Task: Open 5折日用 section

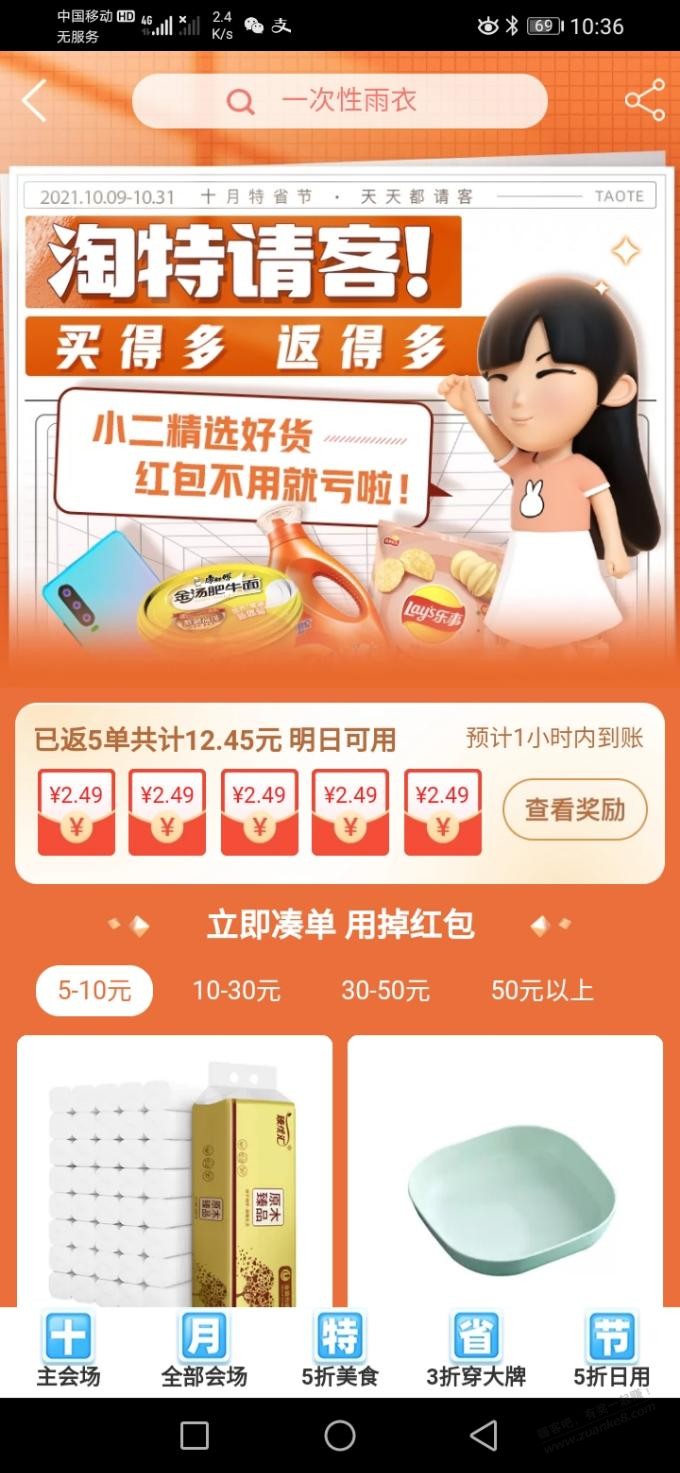Action: coord(611,1351)
